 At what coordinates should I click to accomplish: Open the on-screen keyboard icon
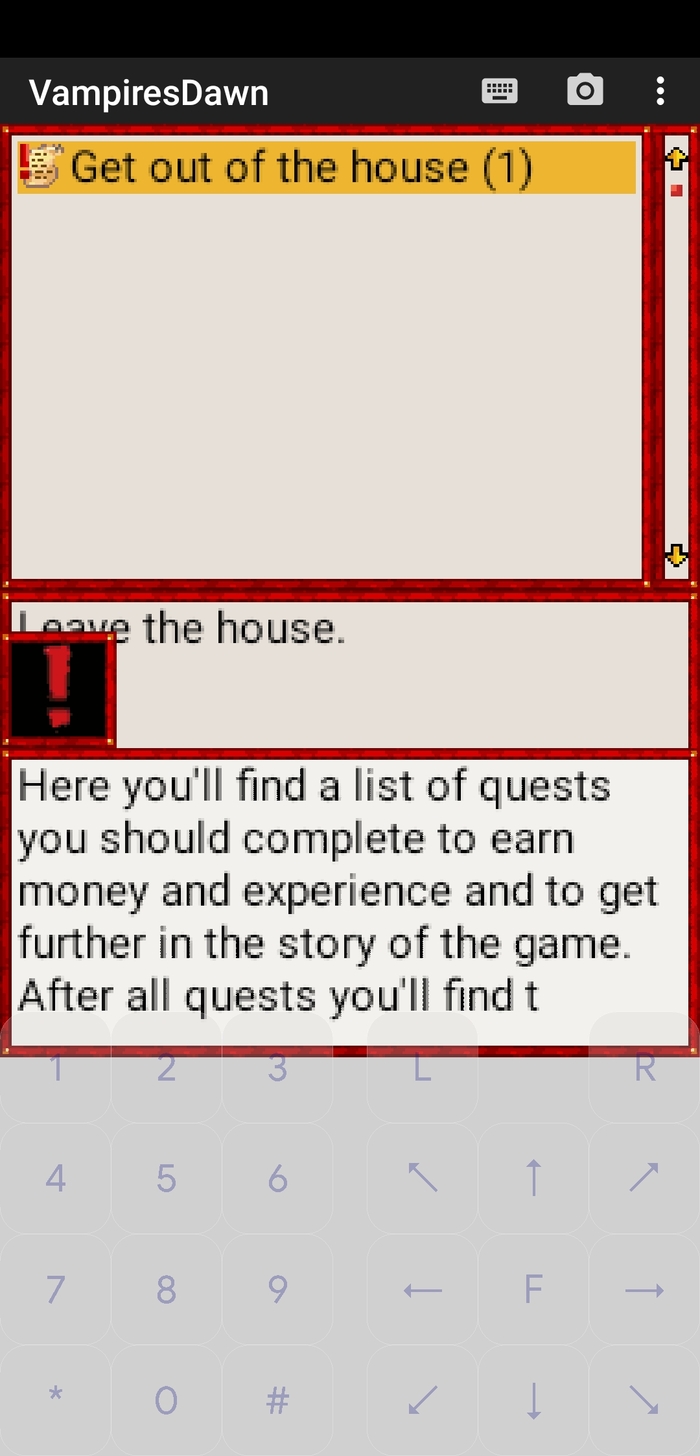click(x=500, y=92)
